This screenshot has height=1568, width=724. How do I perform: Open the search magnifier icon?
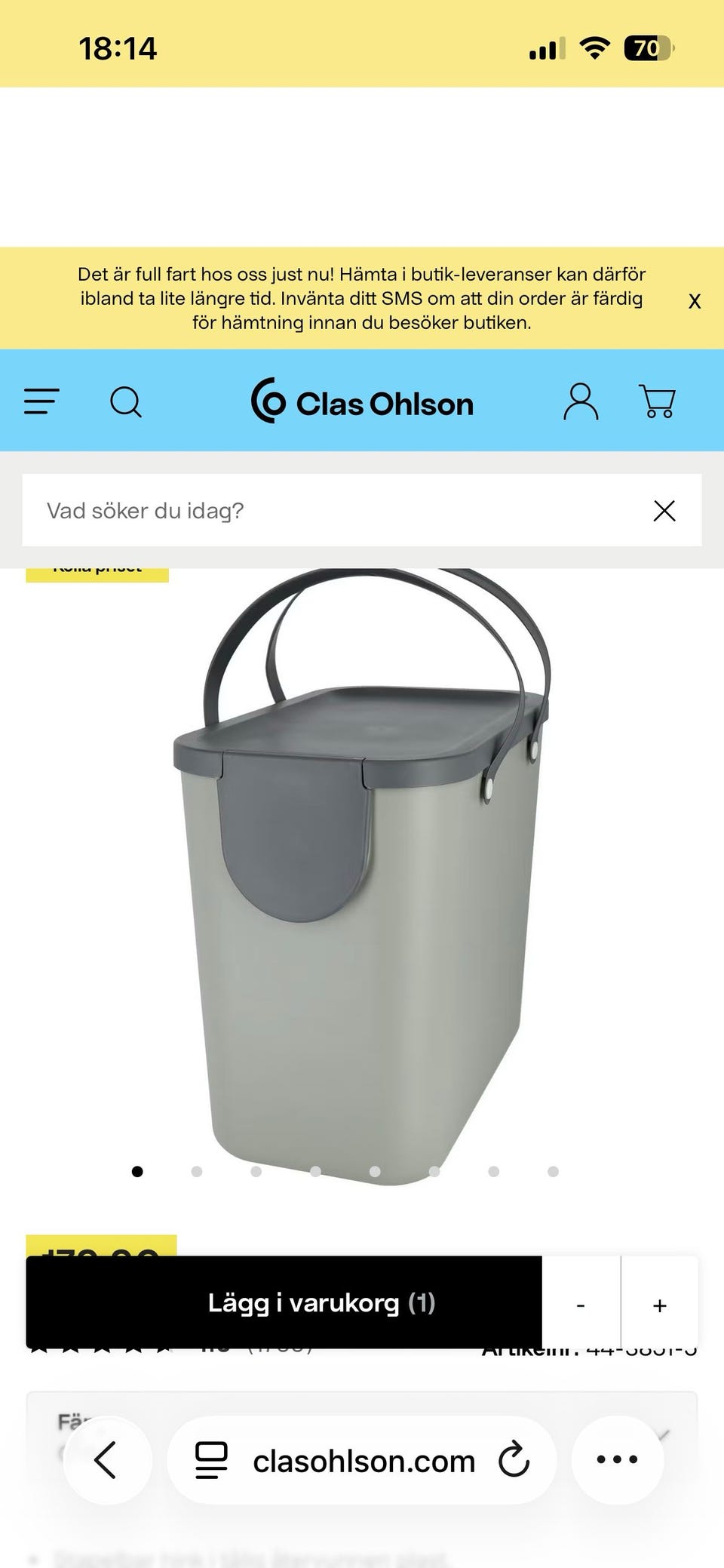tap(127, 401)
